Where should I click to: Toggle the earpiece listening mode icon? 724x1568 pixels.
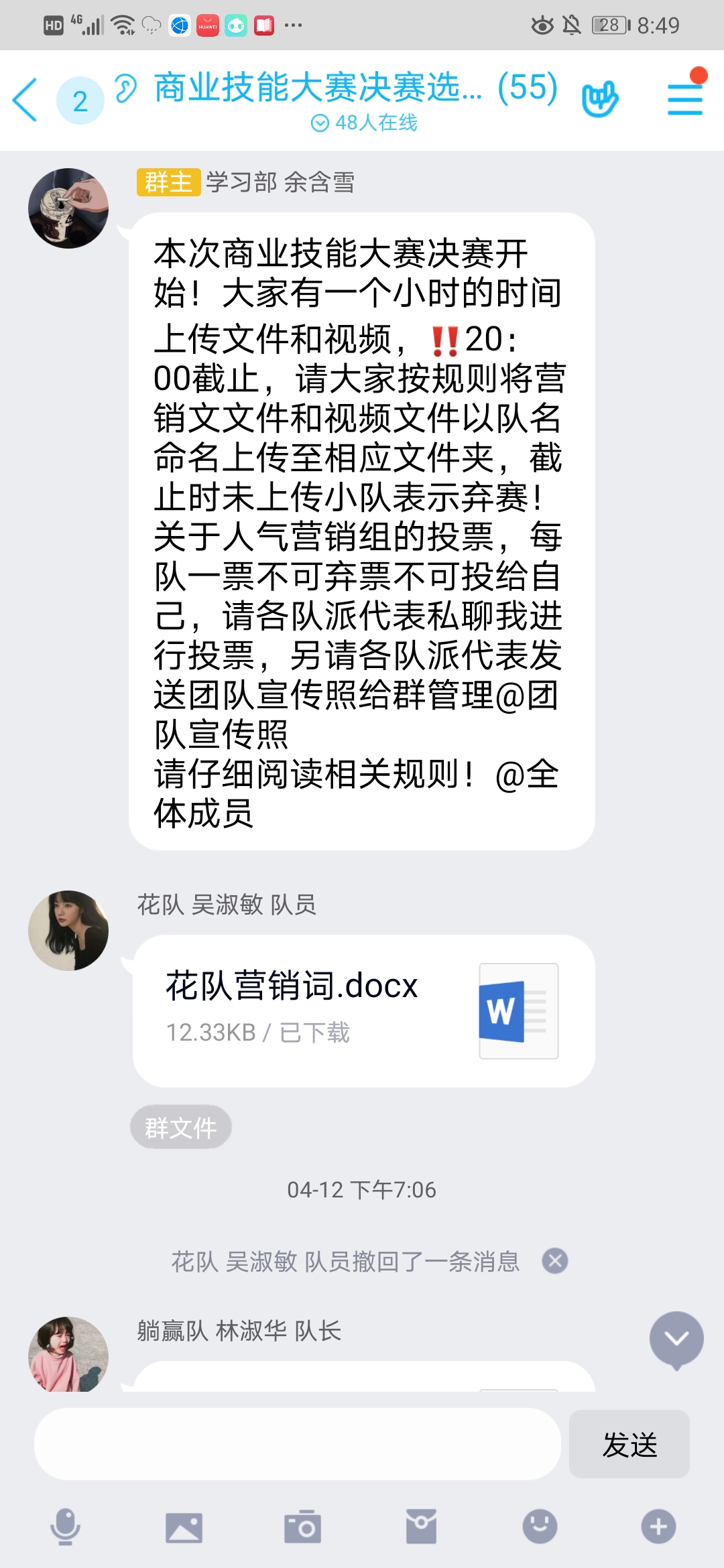point(125,88)
